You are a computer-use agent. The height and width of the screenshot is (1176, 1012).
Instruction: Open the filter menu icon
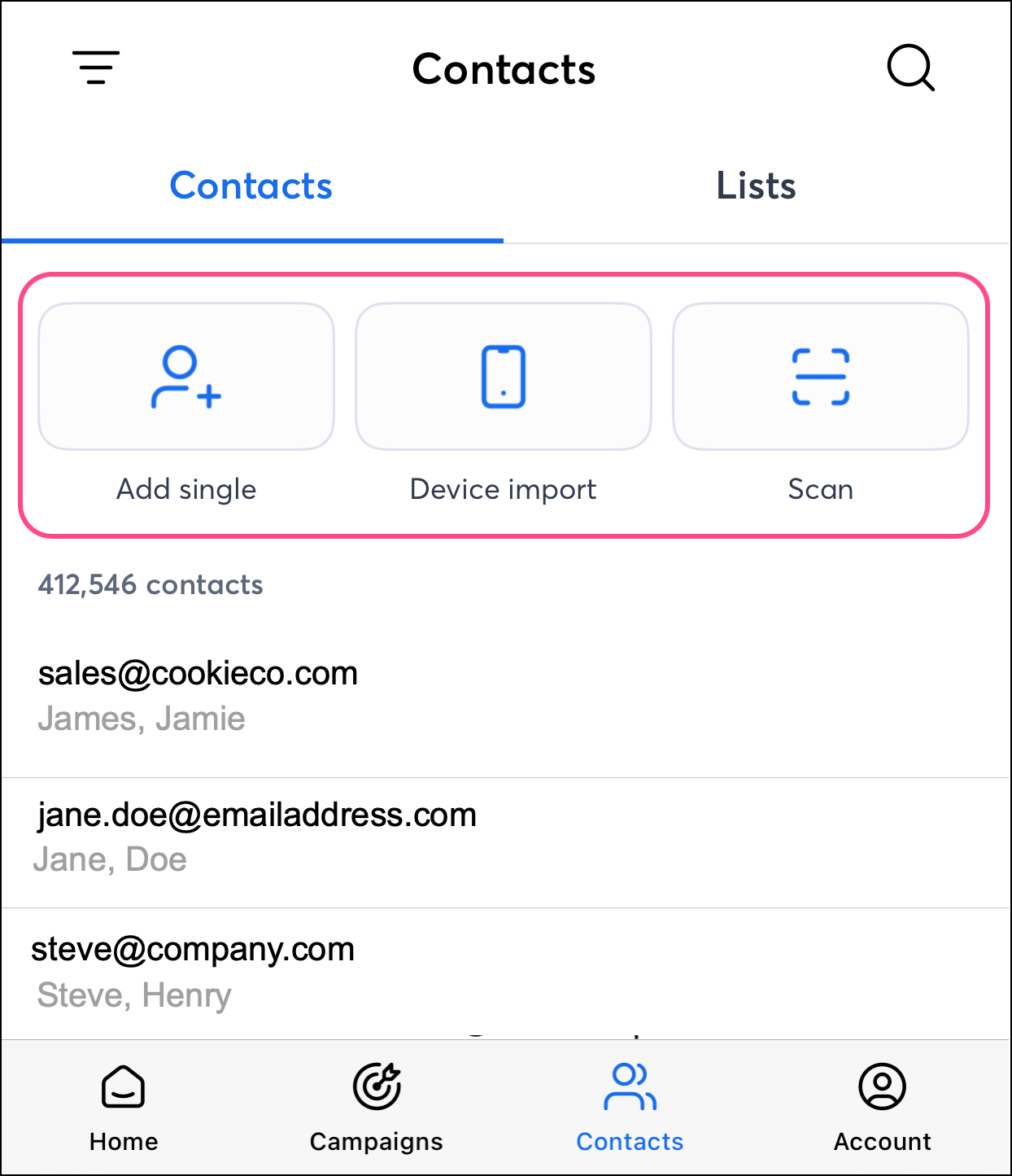tap(95, 68)
